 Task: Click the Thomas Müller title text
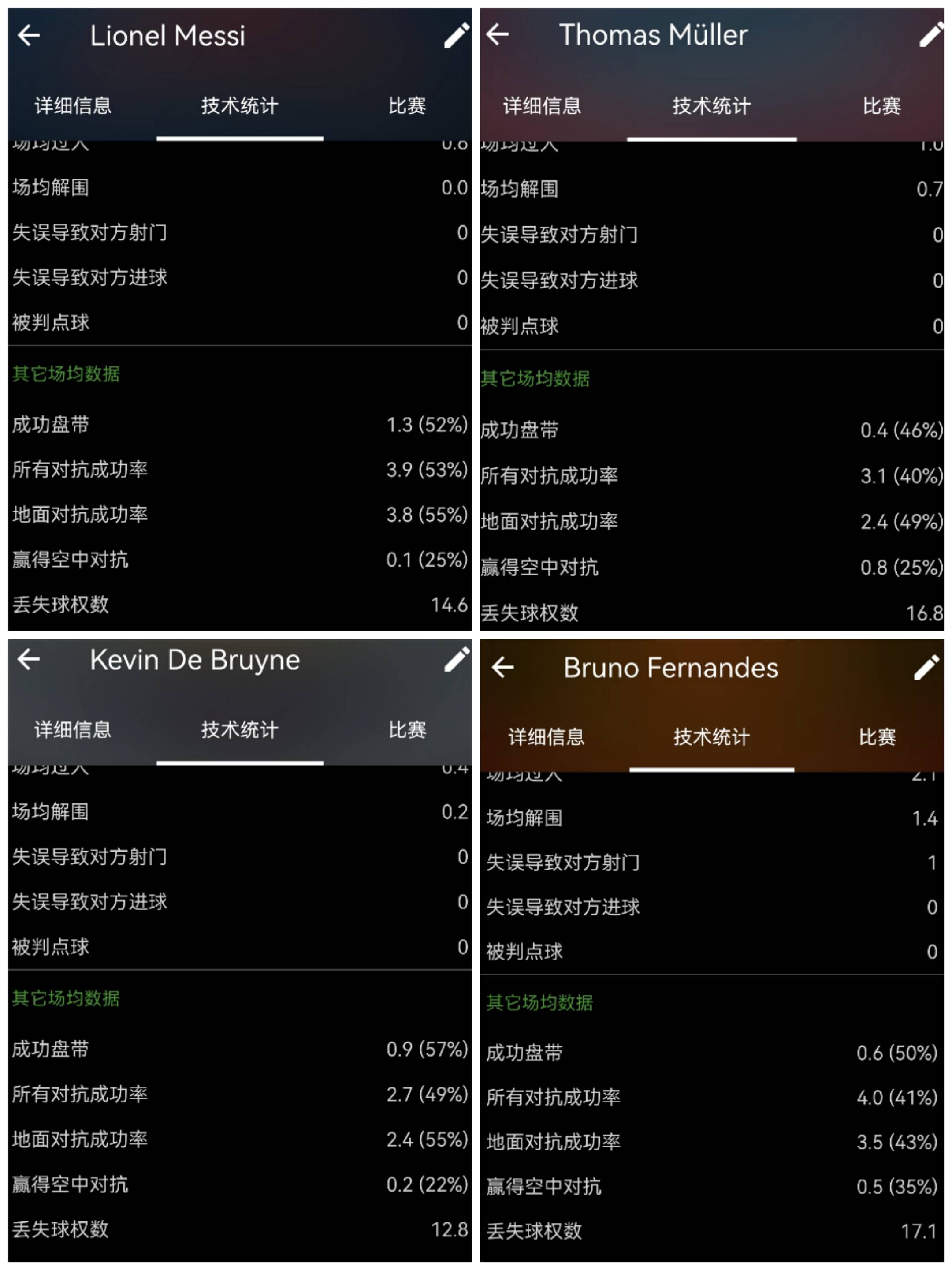pyautogui.click(x=654, y=34)
